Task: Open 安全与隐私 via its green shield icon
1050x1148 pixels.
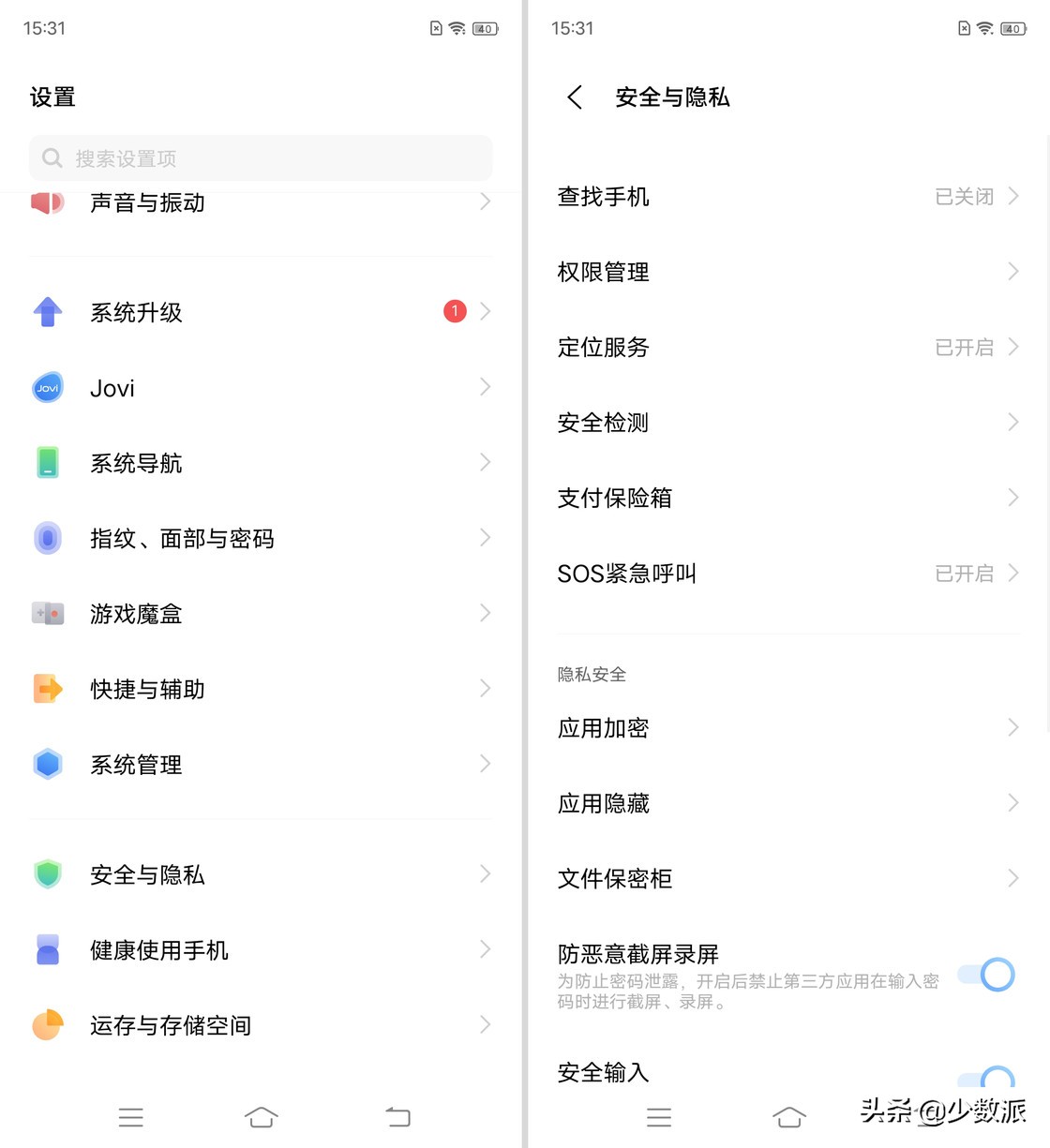Action: point(48,873)
